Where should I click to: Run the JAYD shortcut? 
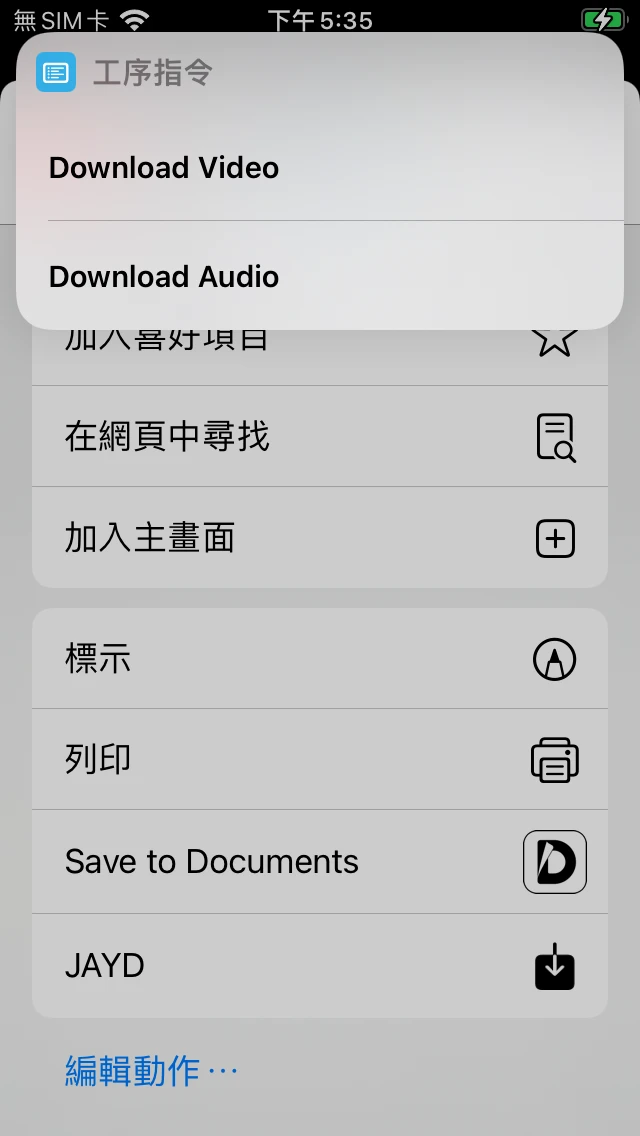click(320, 966)
